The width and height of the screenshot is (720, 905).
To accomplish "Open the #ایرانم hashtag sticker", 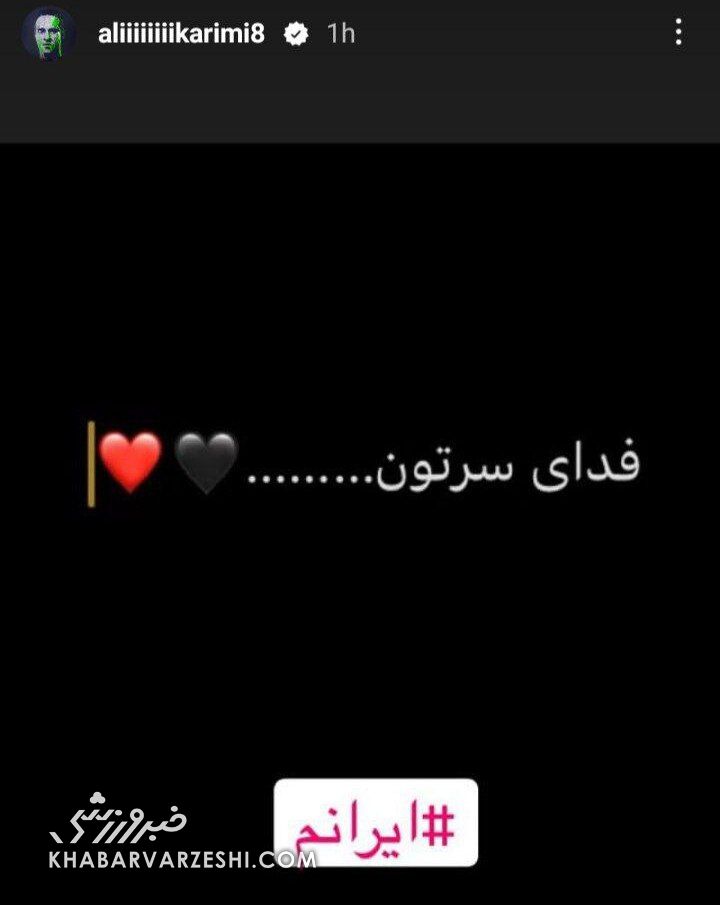I will [376, 823].
